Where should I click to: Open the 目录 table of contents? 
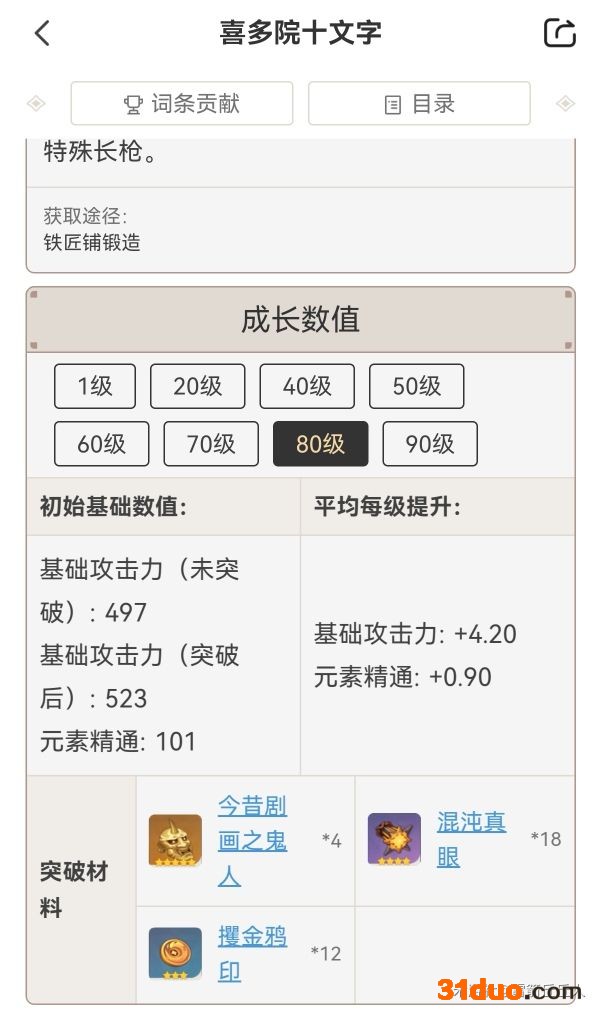(x=419, y=104)
